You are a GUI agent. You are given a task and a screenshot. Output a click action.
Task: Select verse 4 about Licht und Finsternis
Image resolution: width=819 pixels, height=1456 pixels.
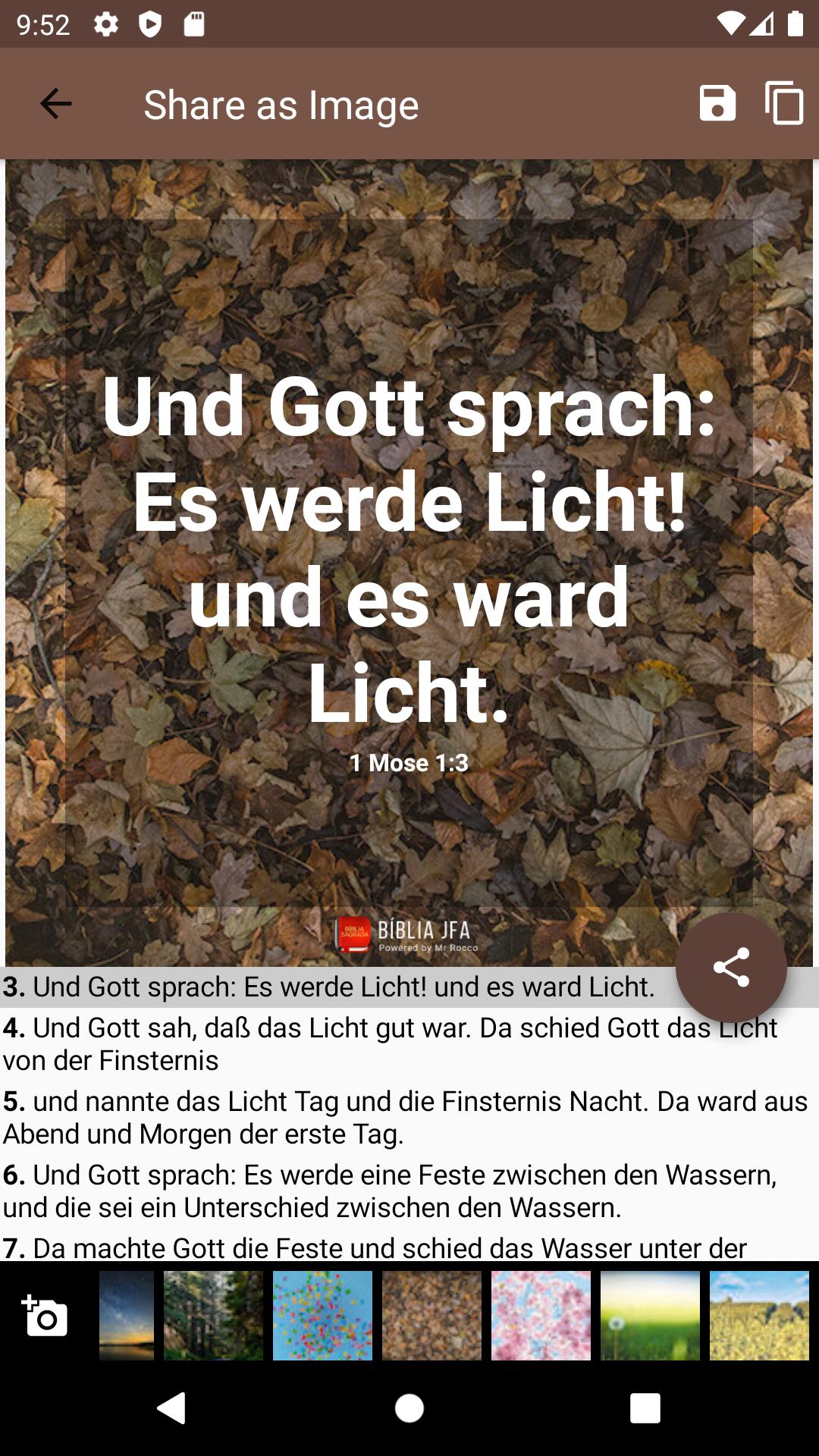pyautogui.click(x=409, y=1043)
